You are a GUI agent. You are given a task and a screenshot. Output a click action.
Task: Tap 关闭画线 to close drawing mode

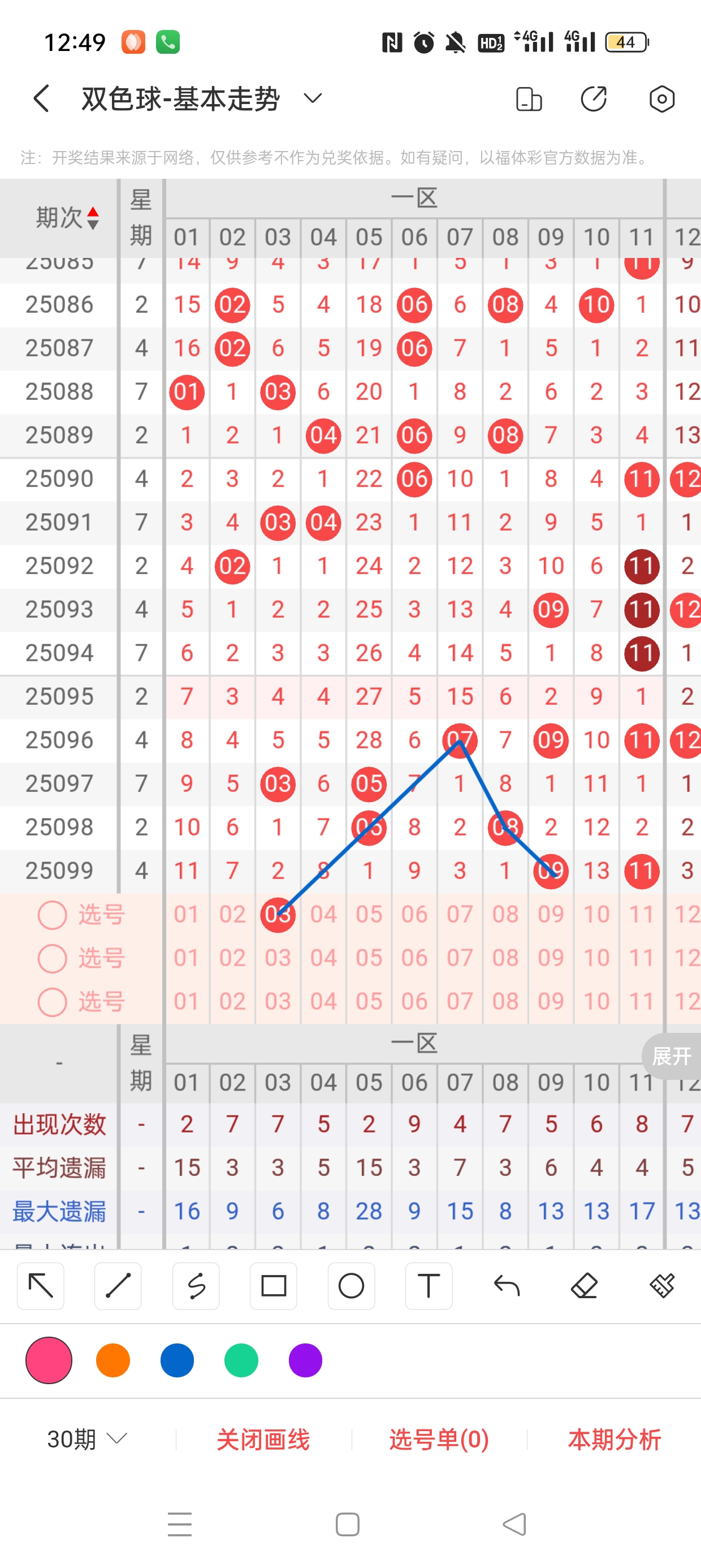pos(263,1439)
